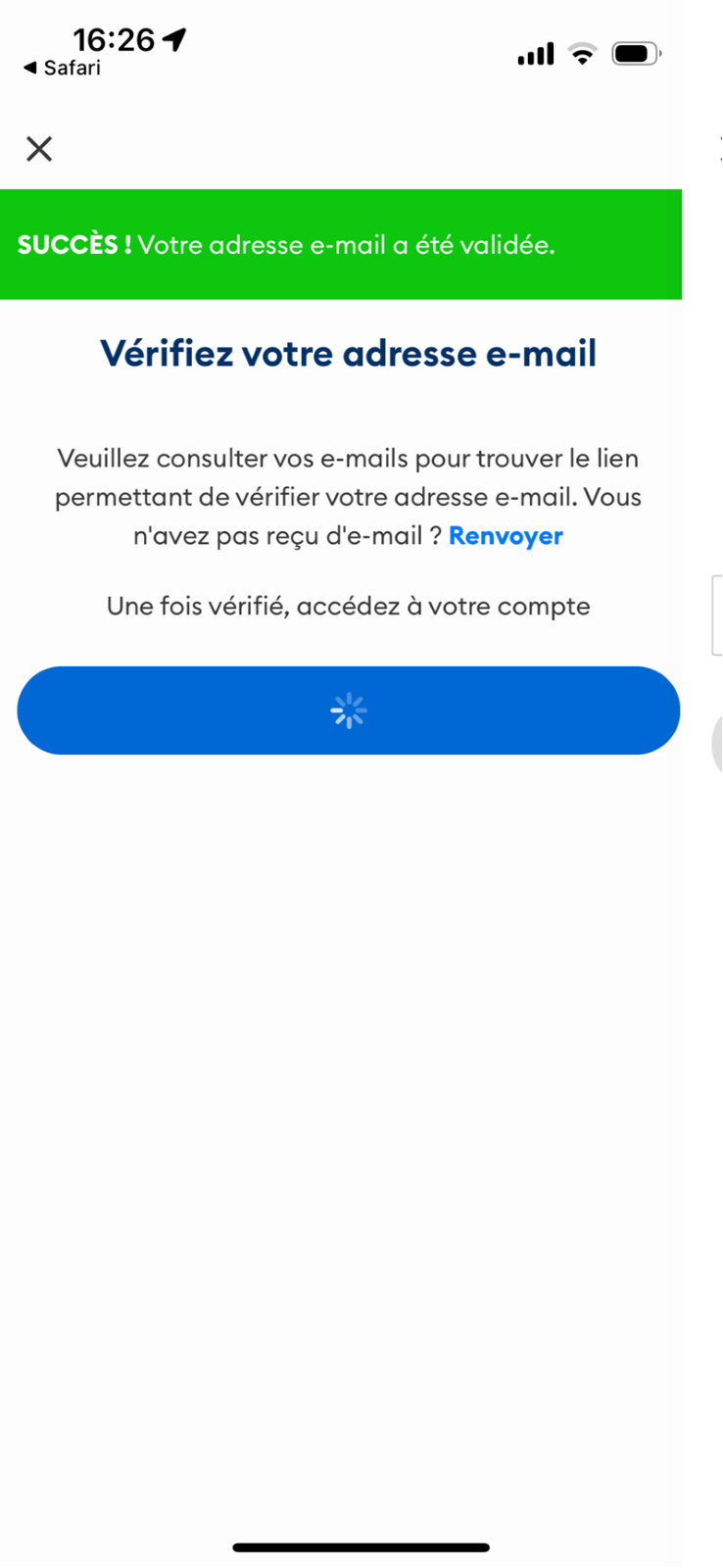Close the email verification screen

(x=39, y=148)
